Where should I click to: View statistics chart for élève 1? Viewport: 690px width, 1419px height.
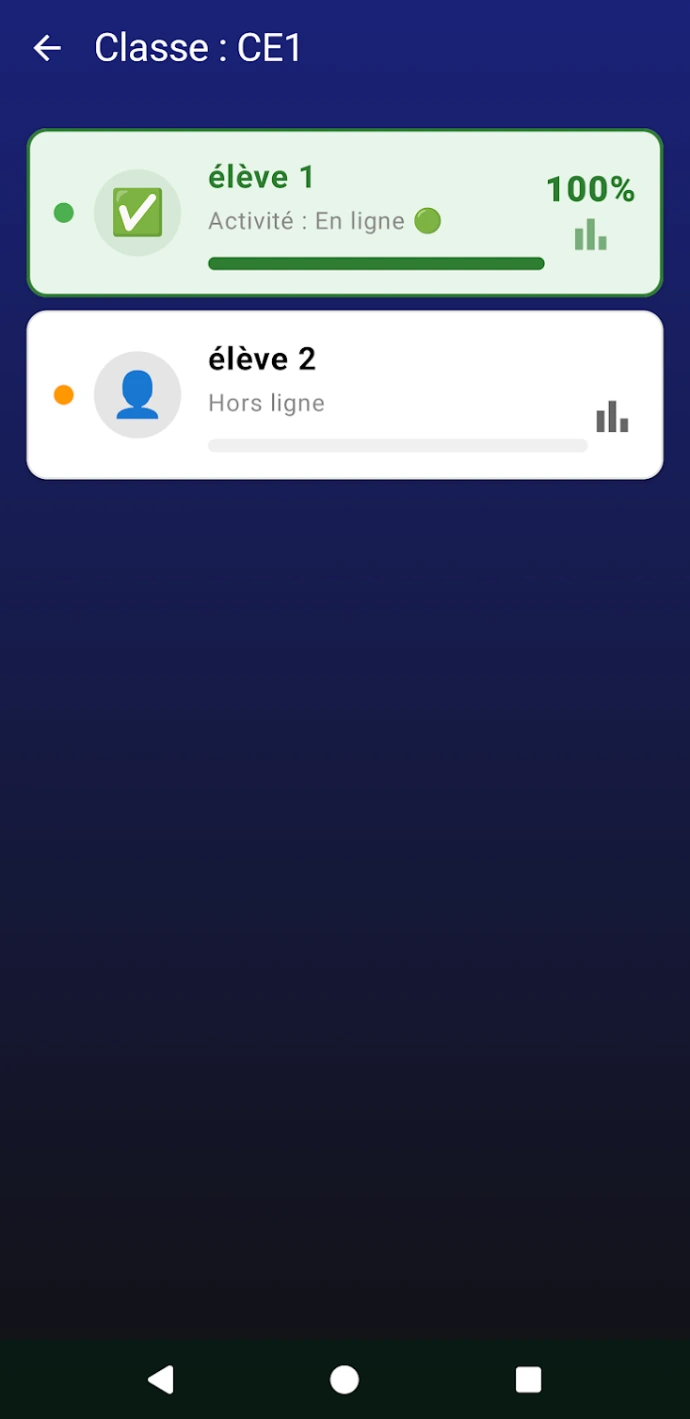click(x=590, y=235)
